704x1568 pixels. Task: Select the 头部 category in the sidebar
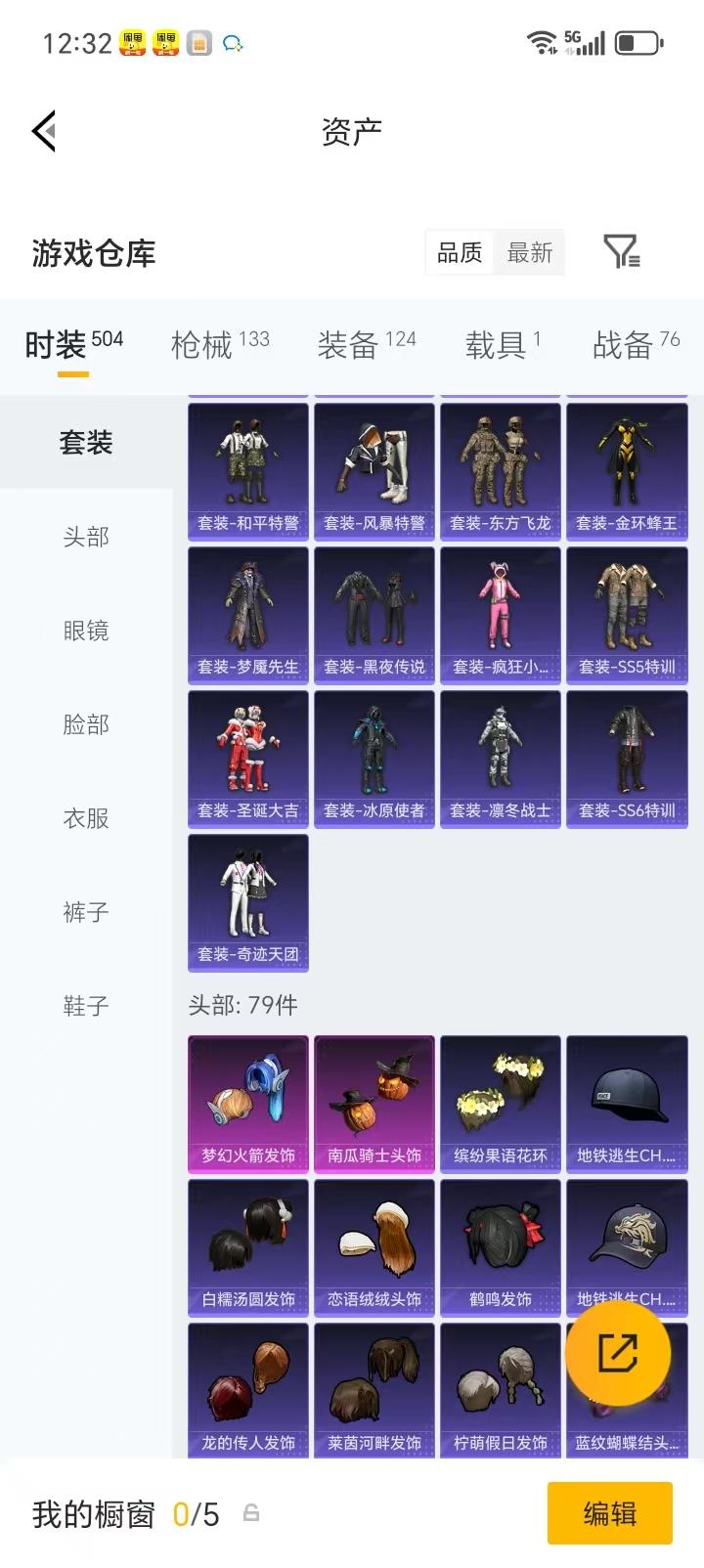[86, 536]
